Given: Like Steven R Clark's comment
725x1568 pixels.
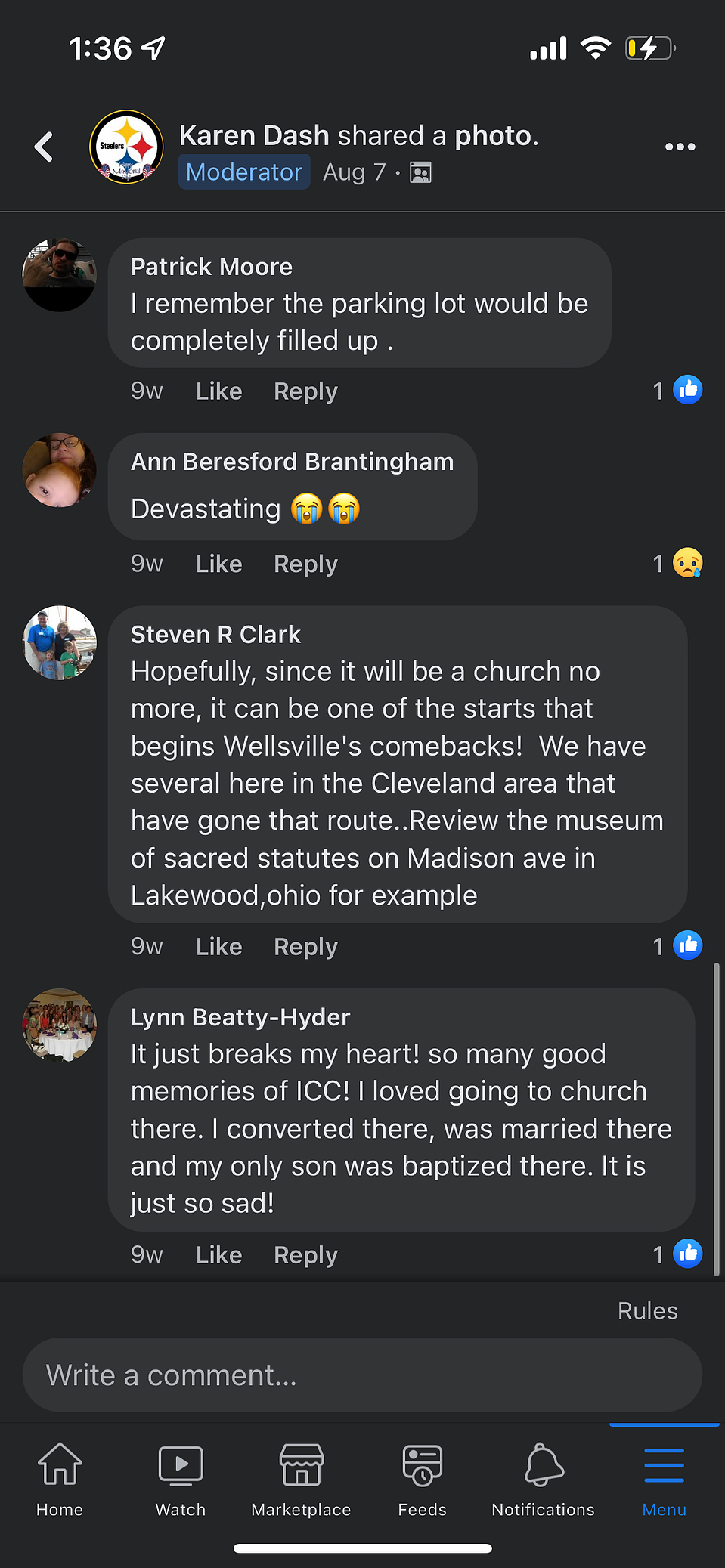Looking at the screenshot, I should click(x=218, y=946).
